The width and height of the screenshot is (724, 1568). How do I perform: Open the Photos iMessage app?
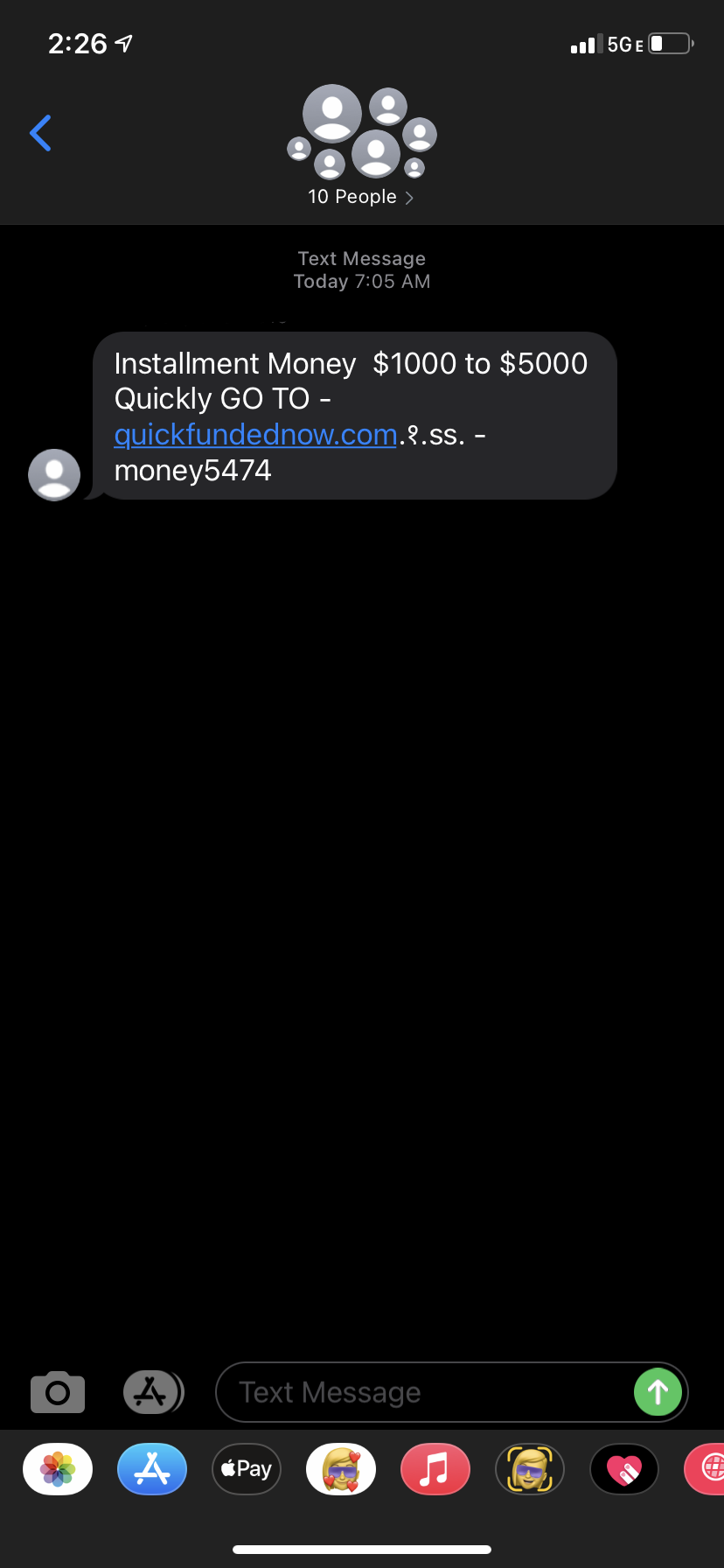click(58, 1469)
